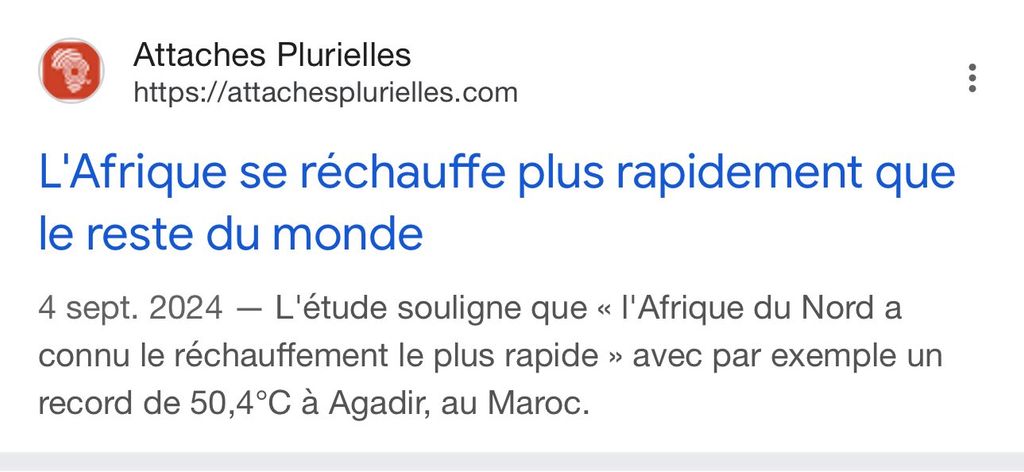
Task: Open the three-dot menu for this result
Action: (972, 77)
